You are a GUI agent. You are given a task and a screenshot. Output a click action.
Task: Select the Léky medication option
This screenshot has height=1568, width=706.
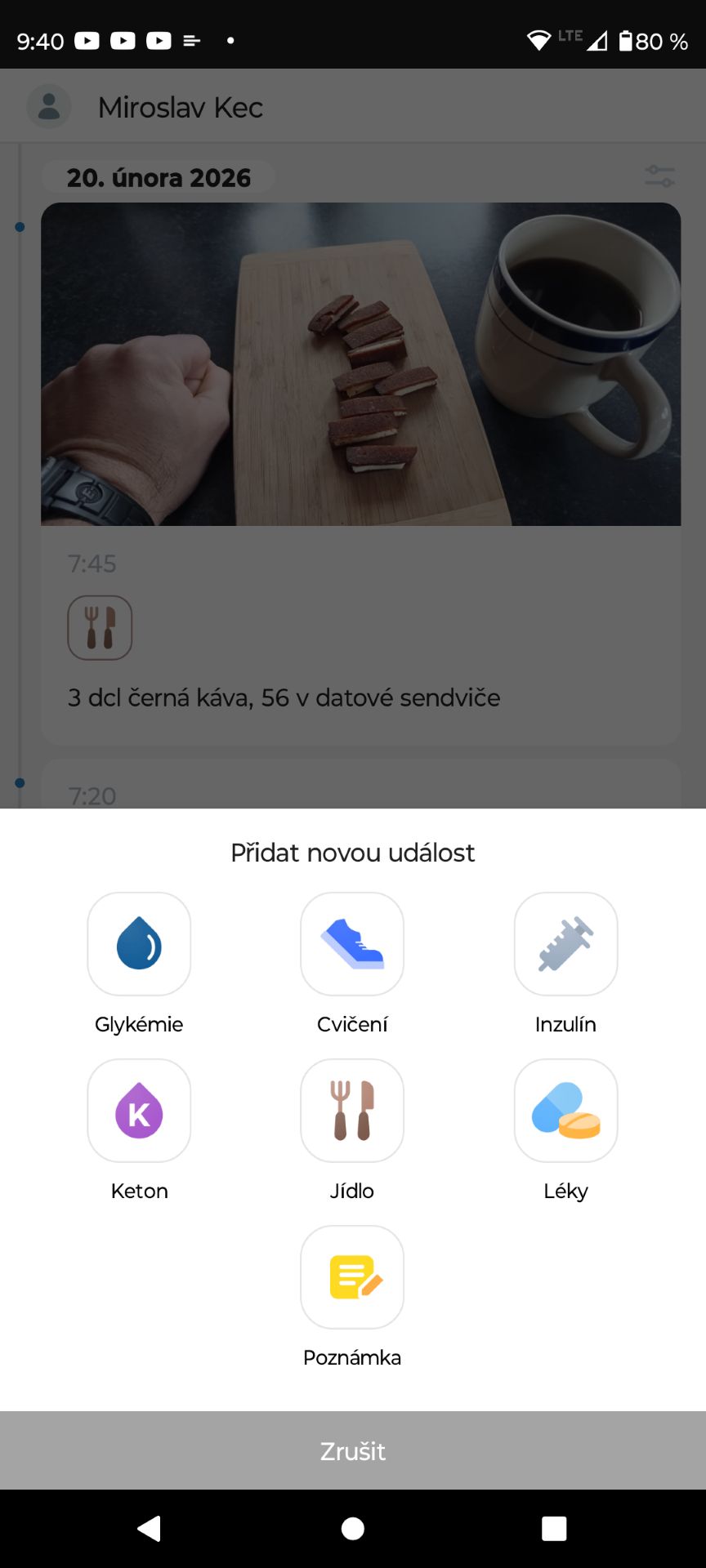pyautogui.click(x=565, y=1111)
